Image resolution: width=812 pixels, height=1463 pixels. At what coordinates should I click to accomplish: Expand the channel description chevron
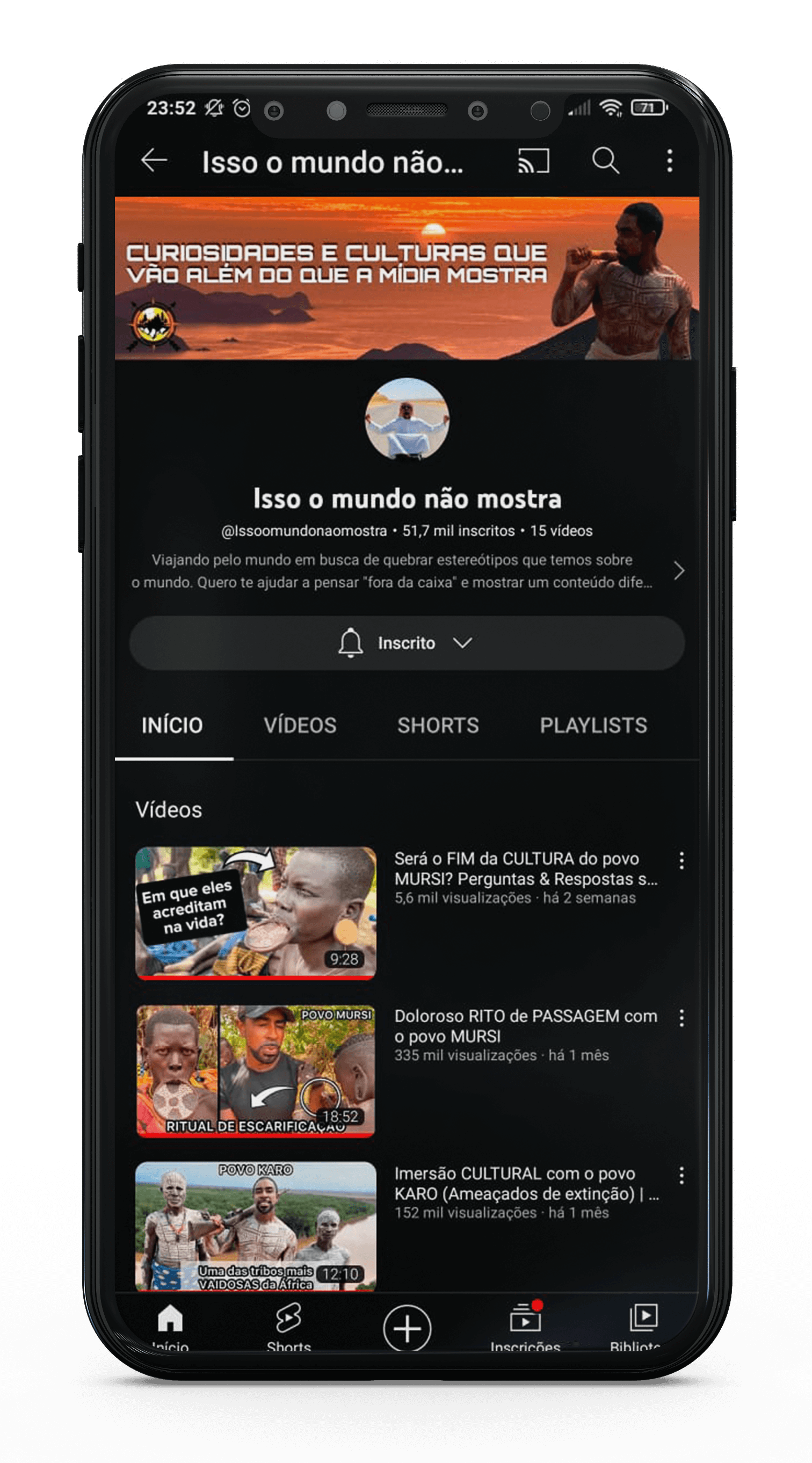(679, 570)
